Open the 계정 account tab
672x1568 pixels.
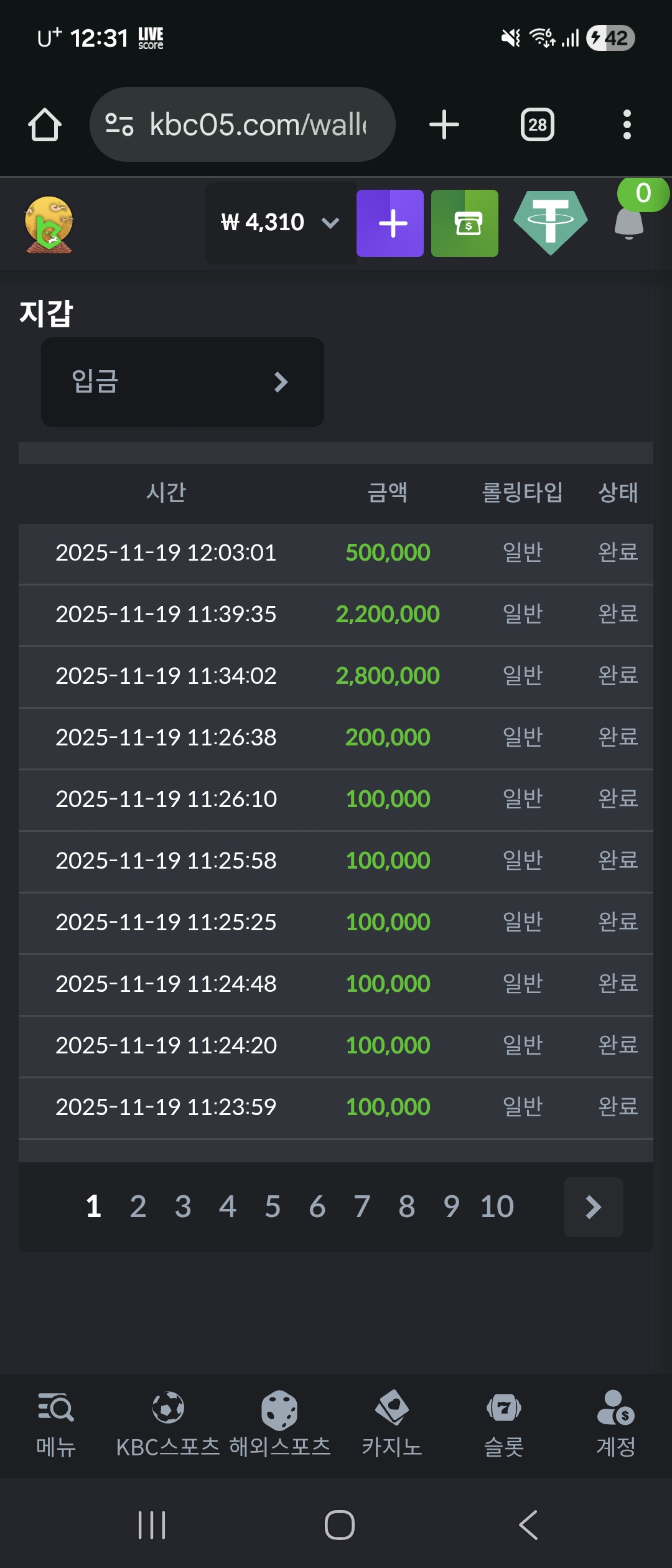pos(616,1424)
